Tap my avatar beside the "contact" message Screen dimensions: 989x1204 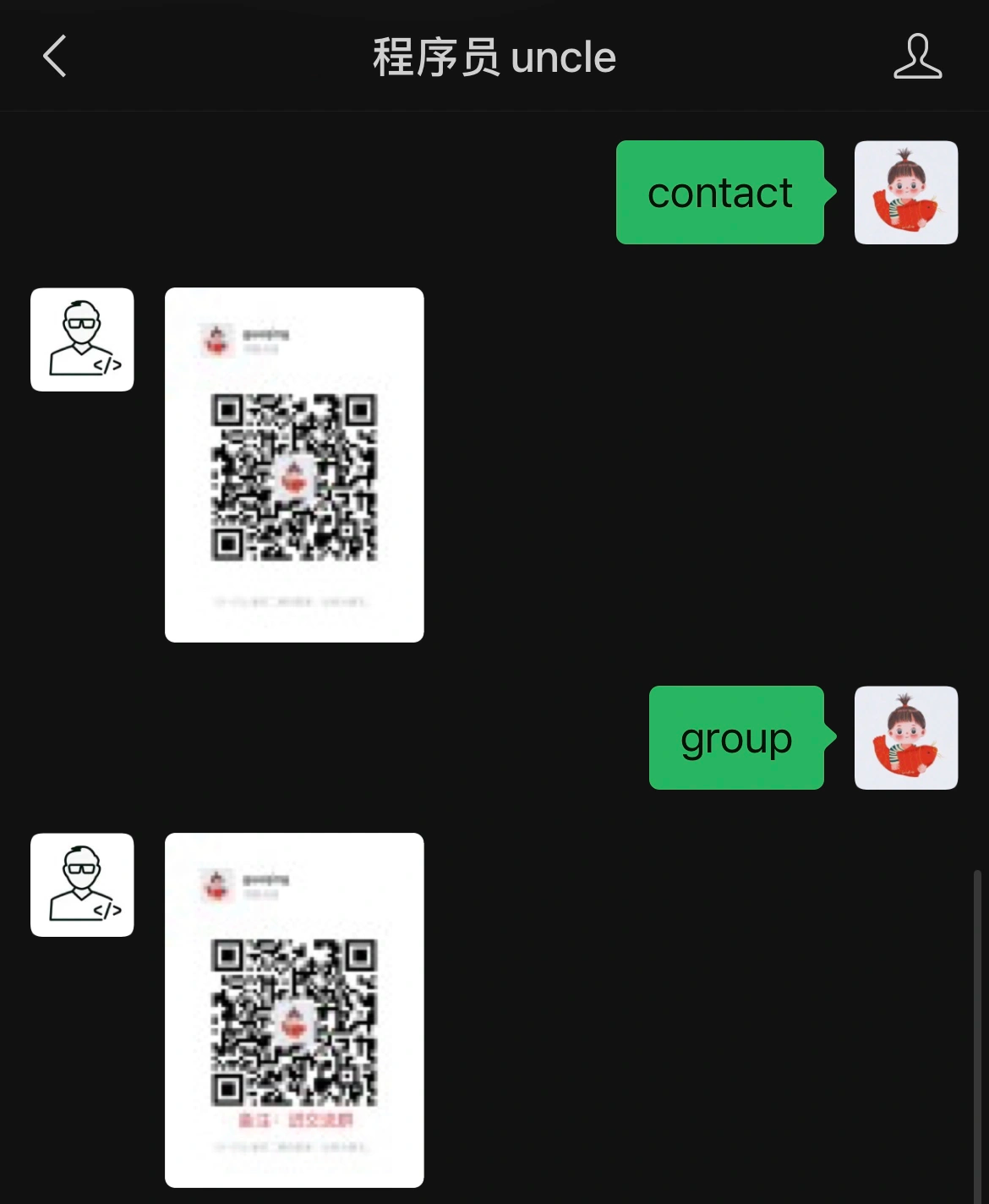(x=905, y=193)
